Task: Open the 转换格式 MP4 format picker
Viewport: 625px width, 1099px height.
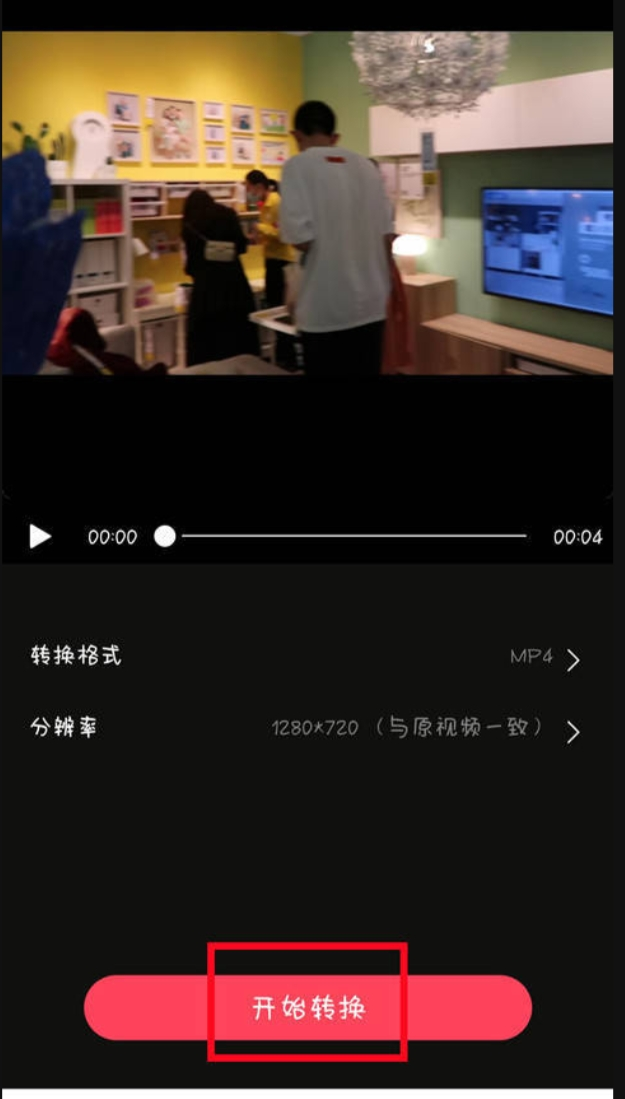Action: (x=572, y=659)
